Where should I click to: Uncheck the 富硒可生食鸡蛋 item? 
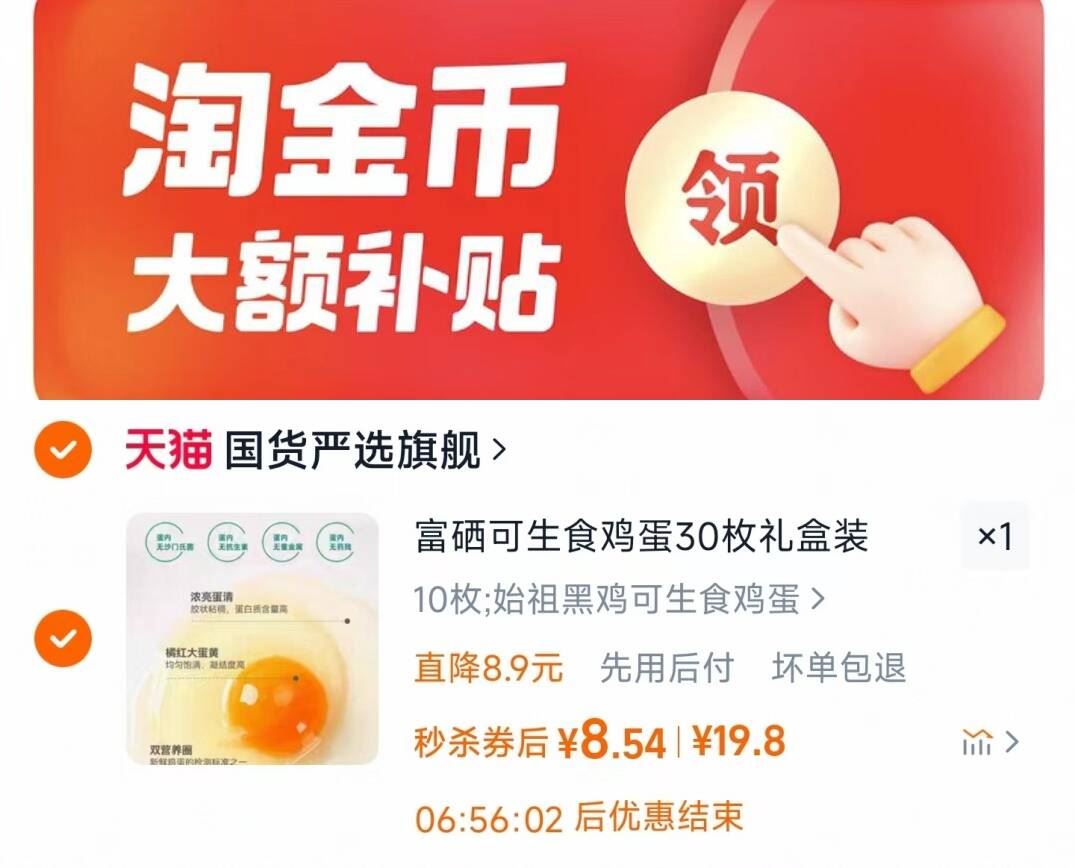pos(63,637)
